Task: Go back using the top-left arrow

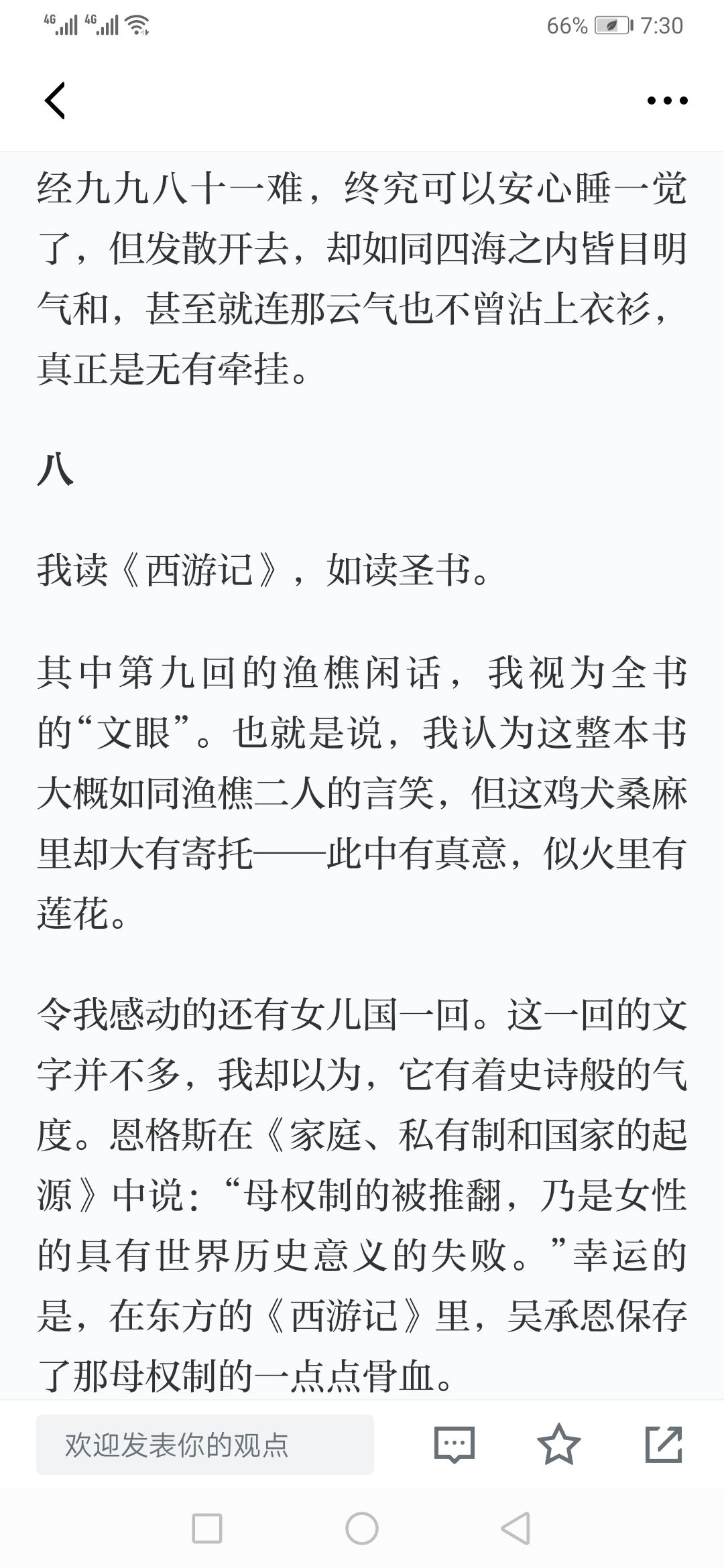Action: pyautogui.click(x=55, y=101)
